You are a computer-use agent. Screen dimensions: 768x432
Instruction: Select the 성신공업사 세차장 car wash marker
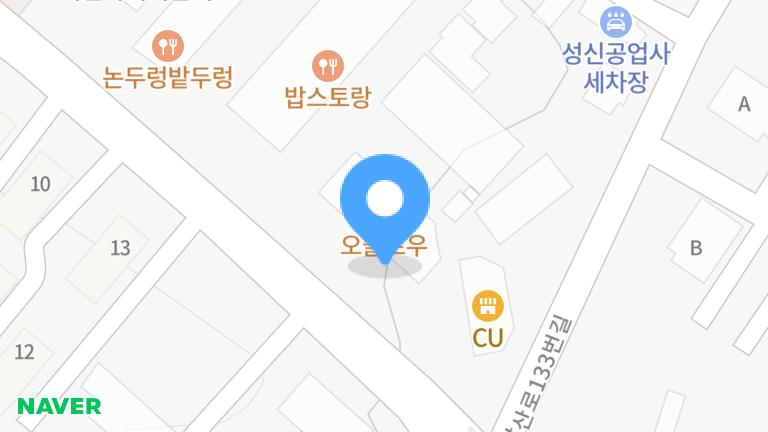615,21
